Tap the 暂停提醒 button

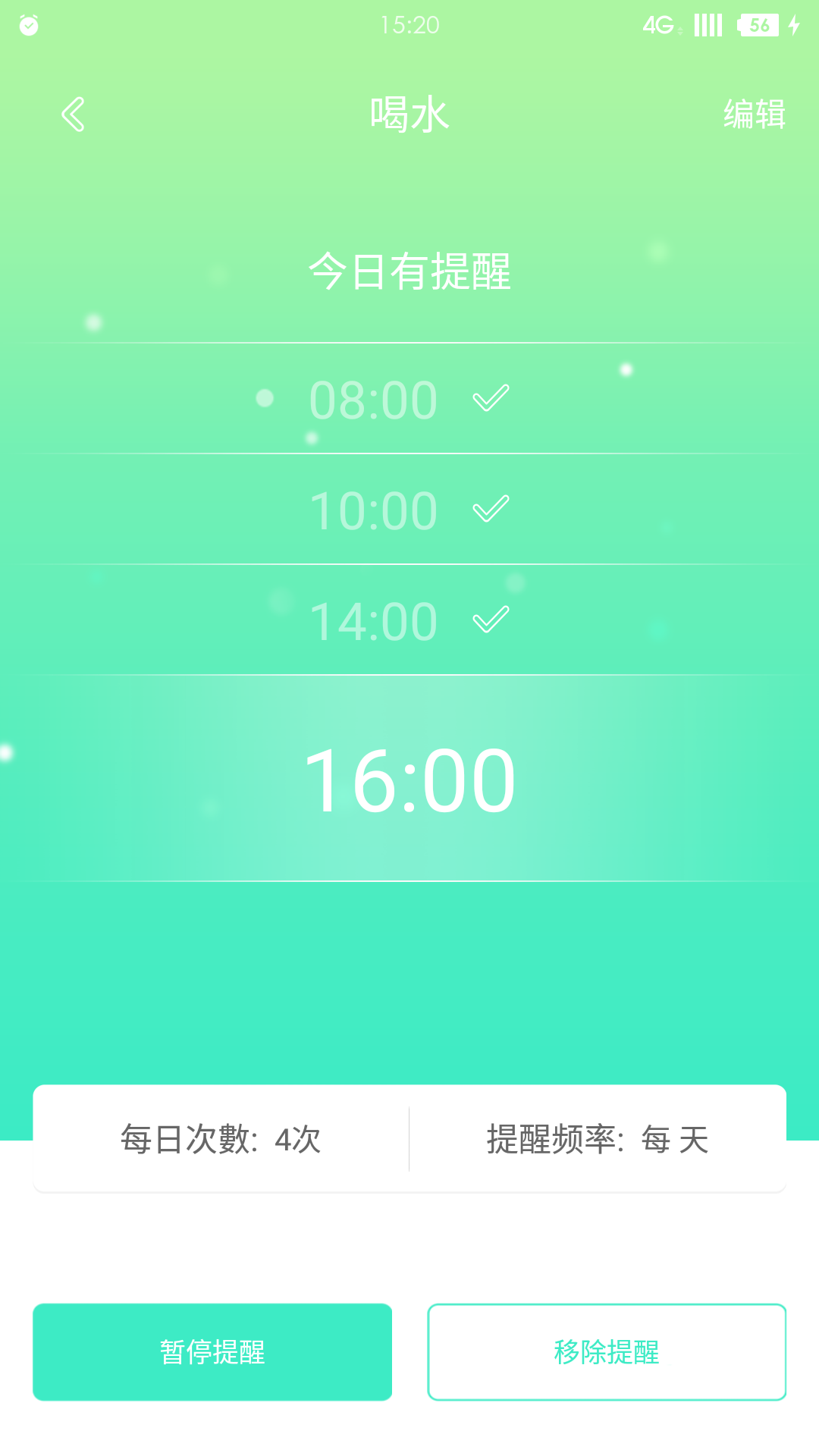[x=212, y=1352]
